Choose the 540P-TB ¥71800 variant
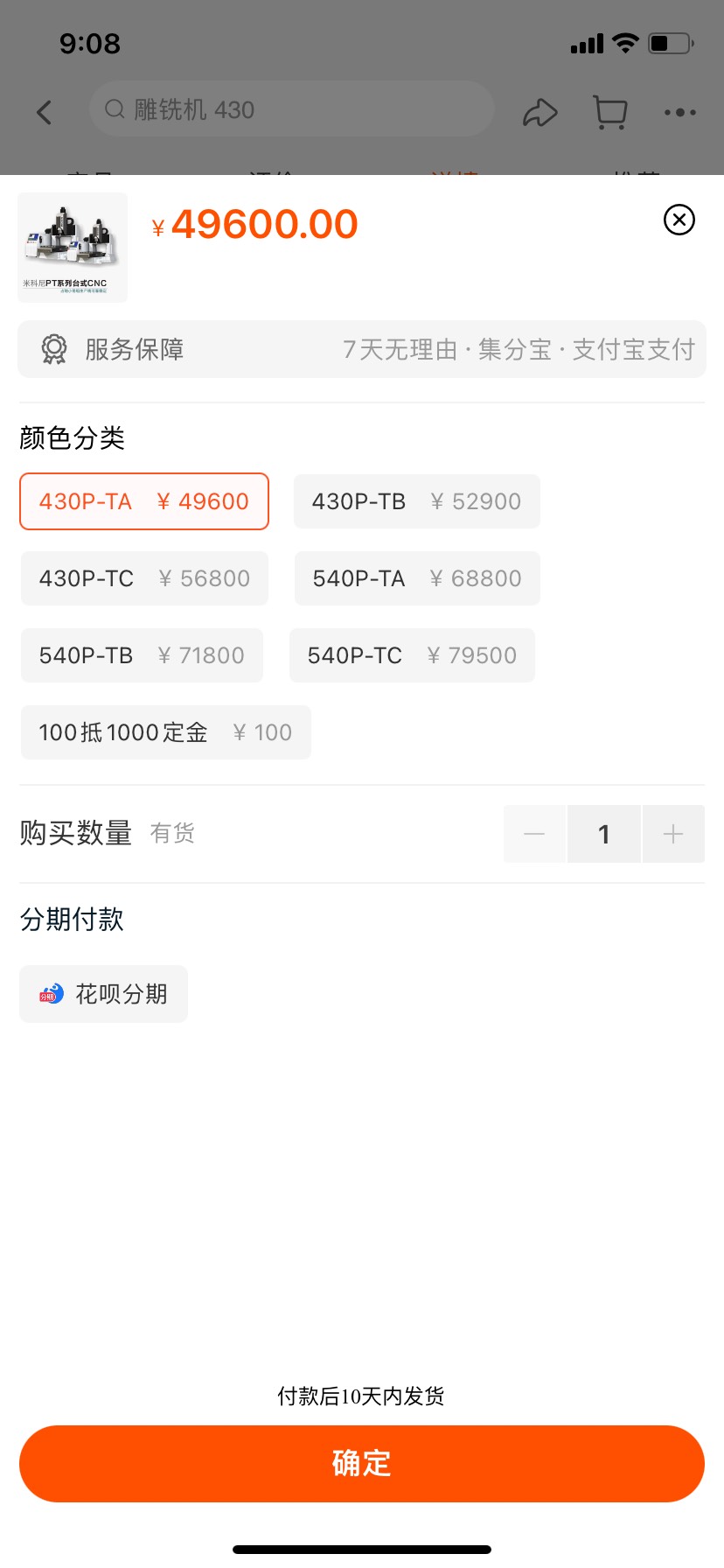Viewport: 724px width, 1568px height. tap(142, 655)
